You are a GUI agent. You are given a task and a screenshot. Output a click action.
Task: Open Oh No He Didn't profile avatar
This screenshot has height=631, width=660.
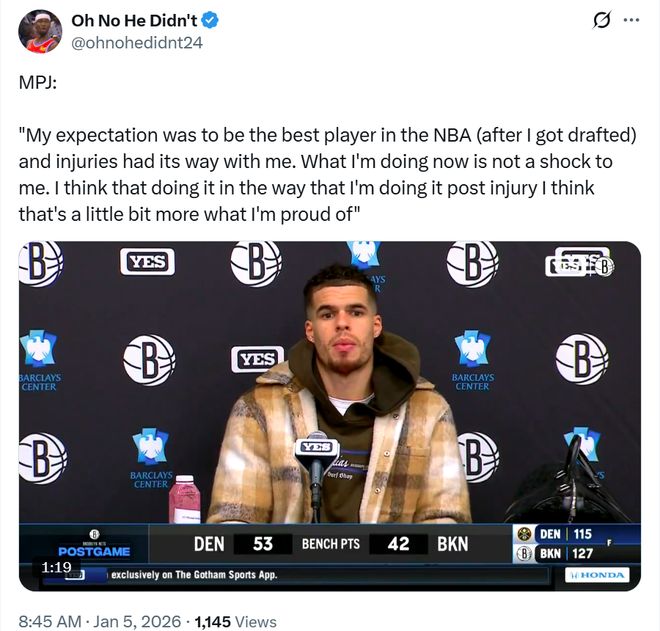click(39, 31)
